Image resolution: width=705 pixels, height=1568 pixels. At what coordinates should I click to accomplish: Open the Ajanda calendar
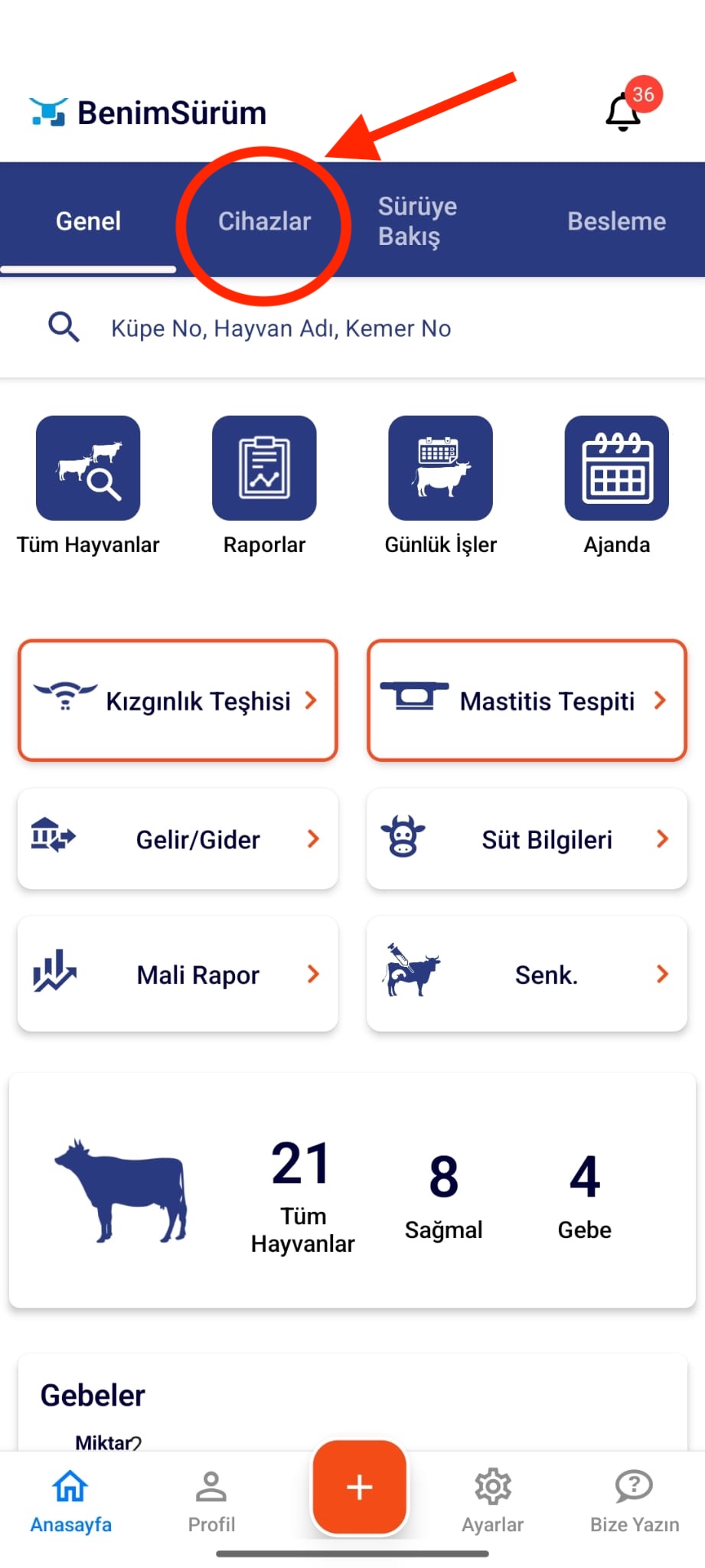[616, 469]
